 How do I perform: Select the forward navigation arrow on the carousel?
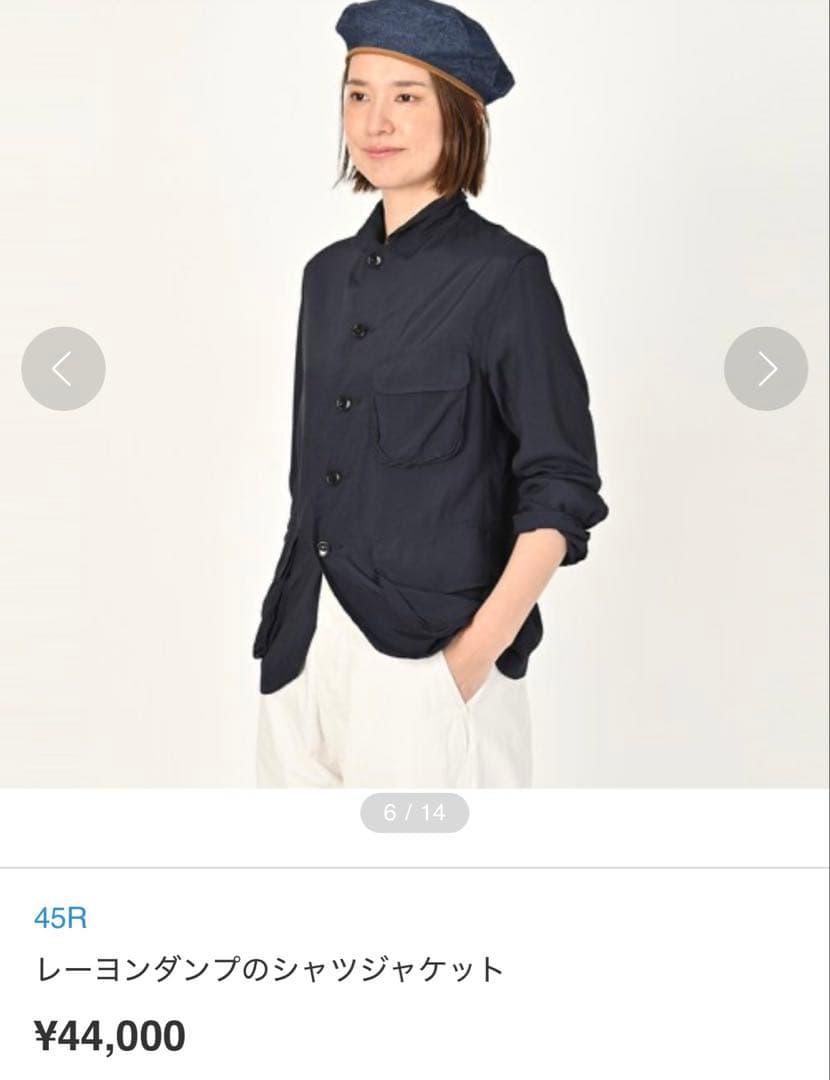[765, 368]
